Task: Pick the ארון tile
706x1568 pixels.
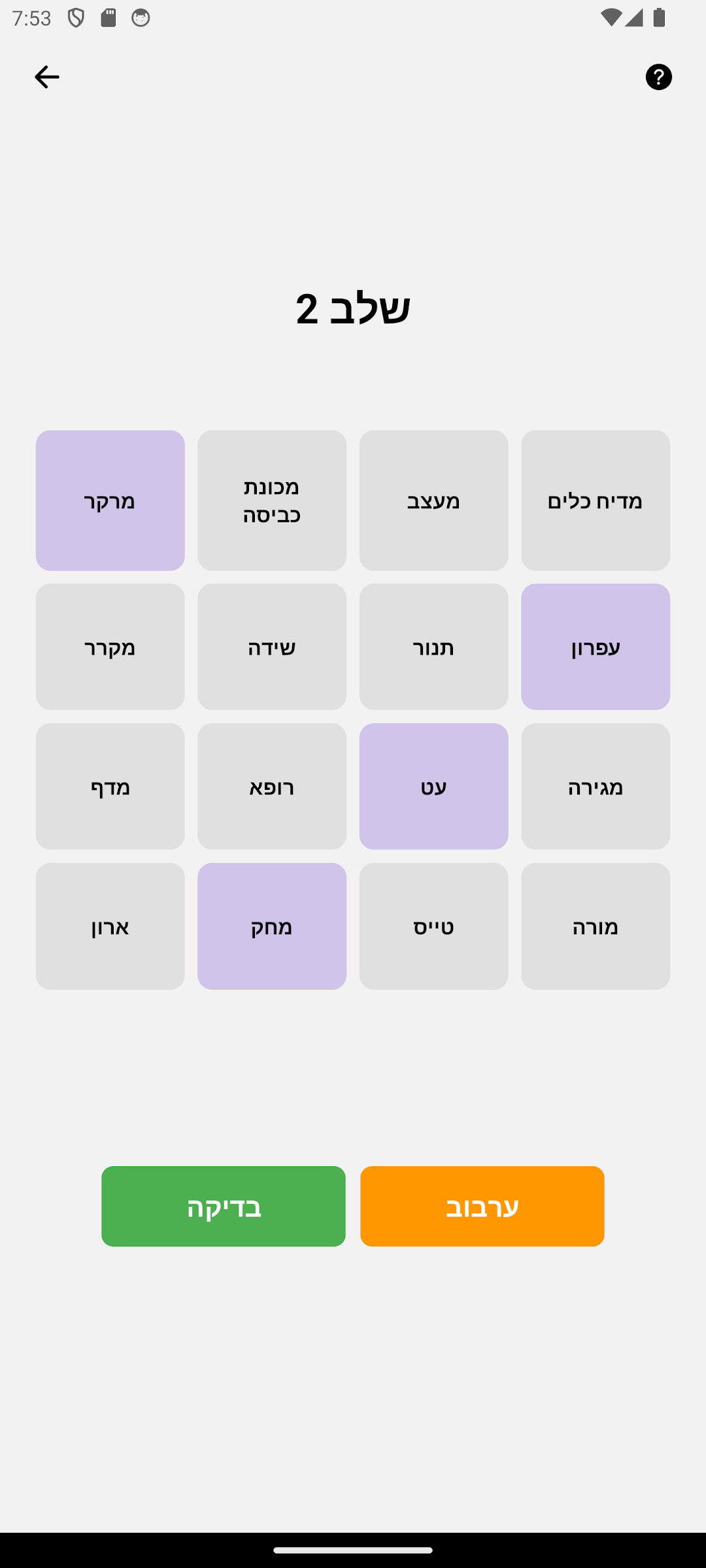Action: click(x=110, y=926)
